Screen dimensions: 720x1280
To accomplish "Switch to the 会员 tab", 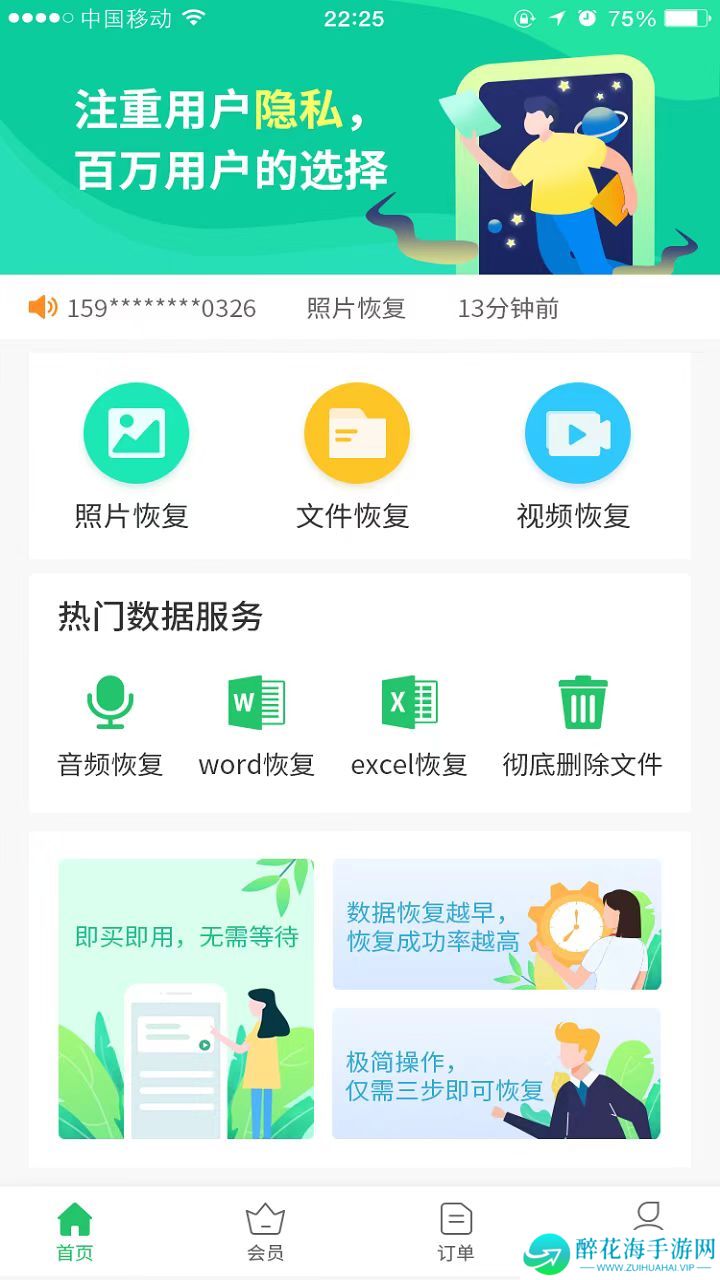I will 265,1232.
